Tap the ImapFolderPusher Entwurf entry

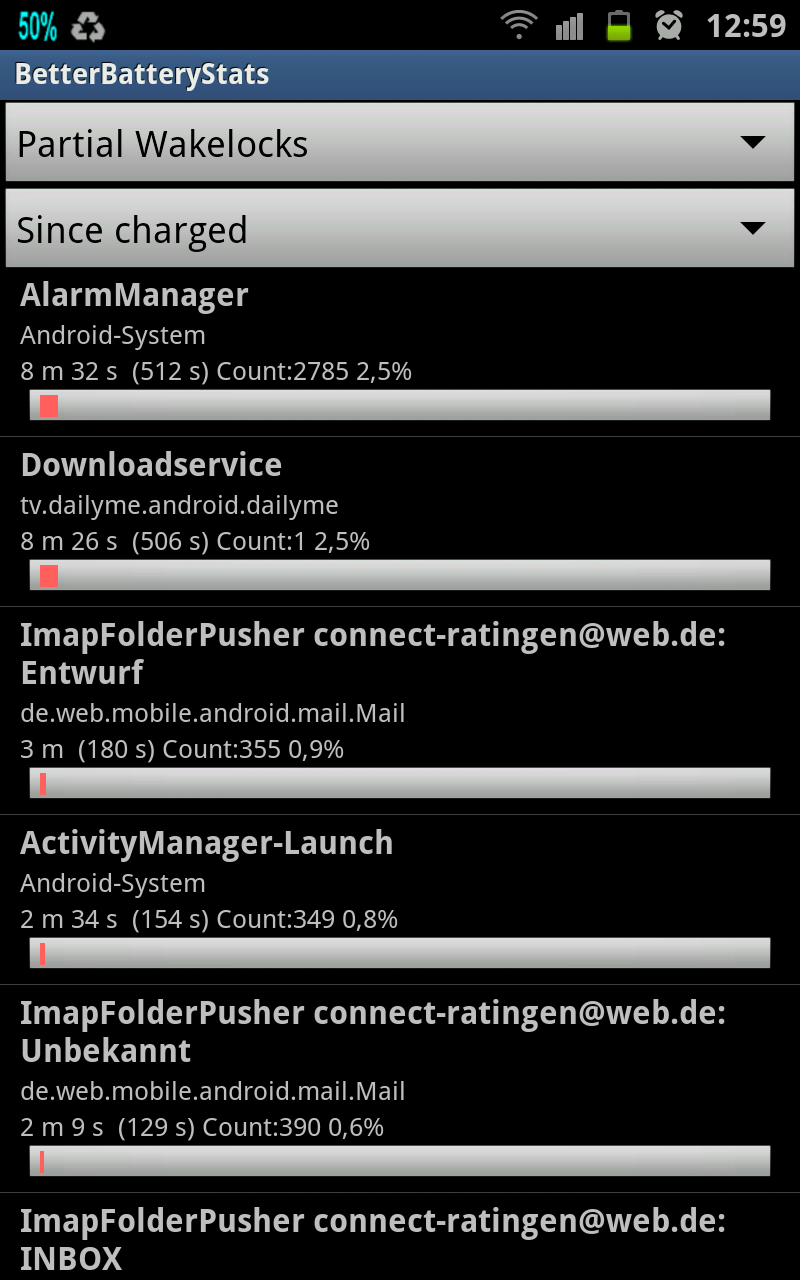400,711
